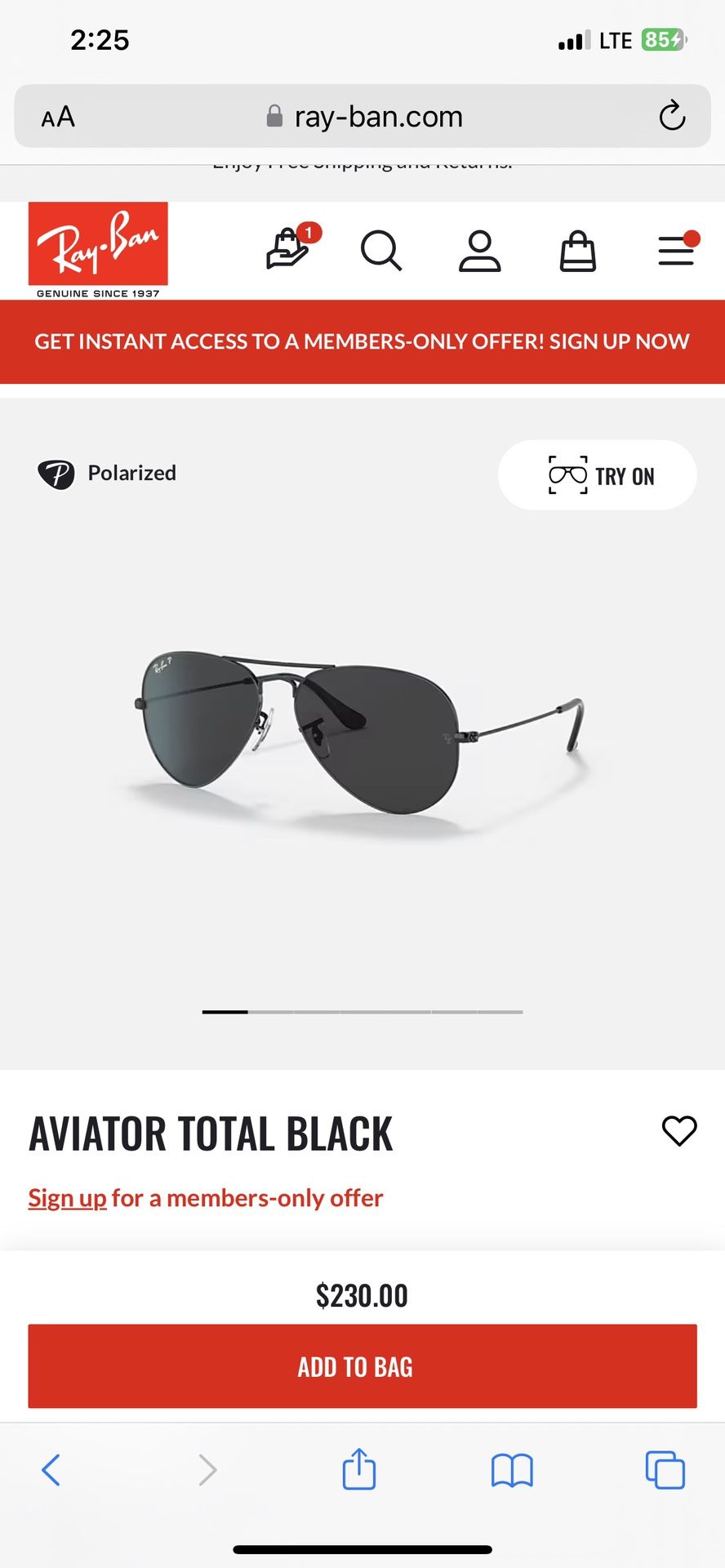Go back in Safari

click(x=51, y=1470)
